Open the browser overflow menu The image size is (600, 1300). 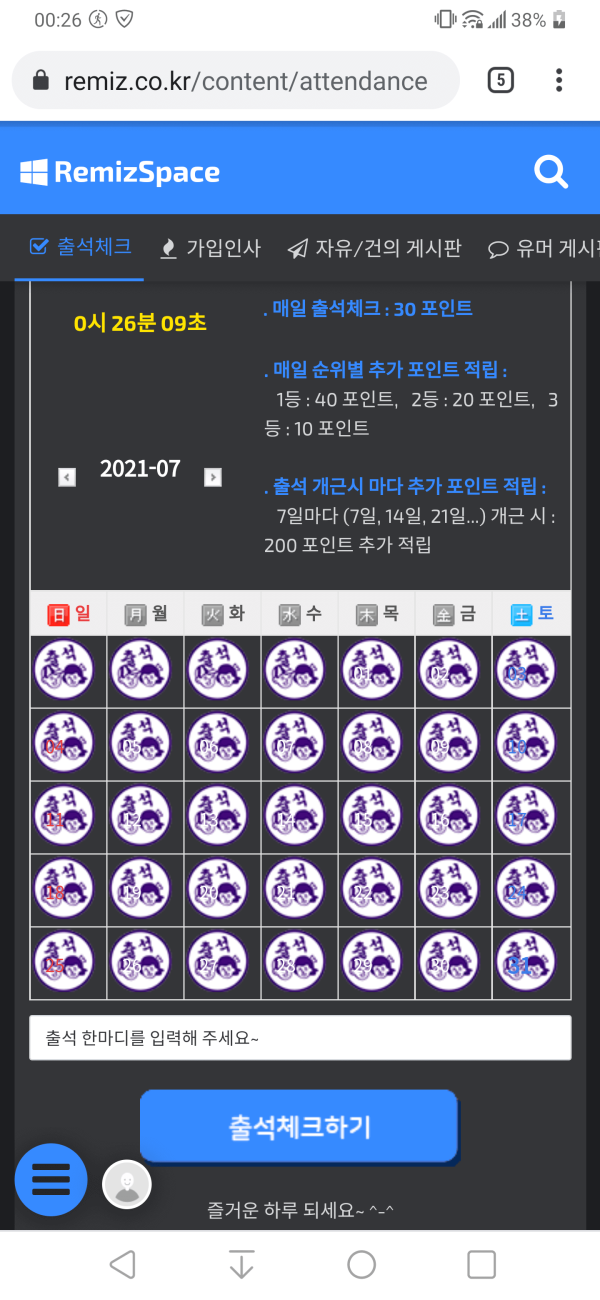tap(559, 80)
